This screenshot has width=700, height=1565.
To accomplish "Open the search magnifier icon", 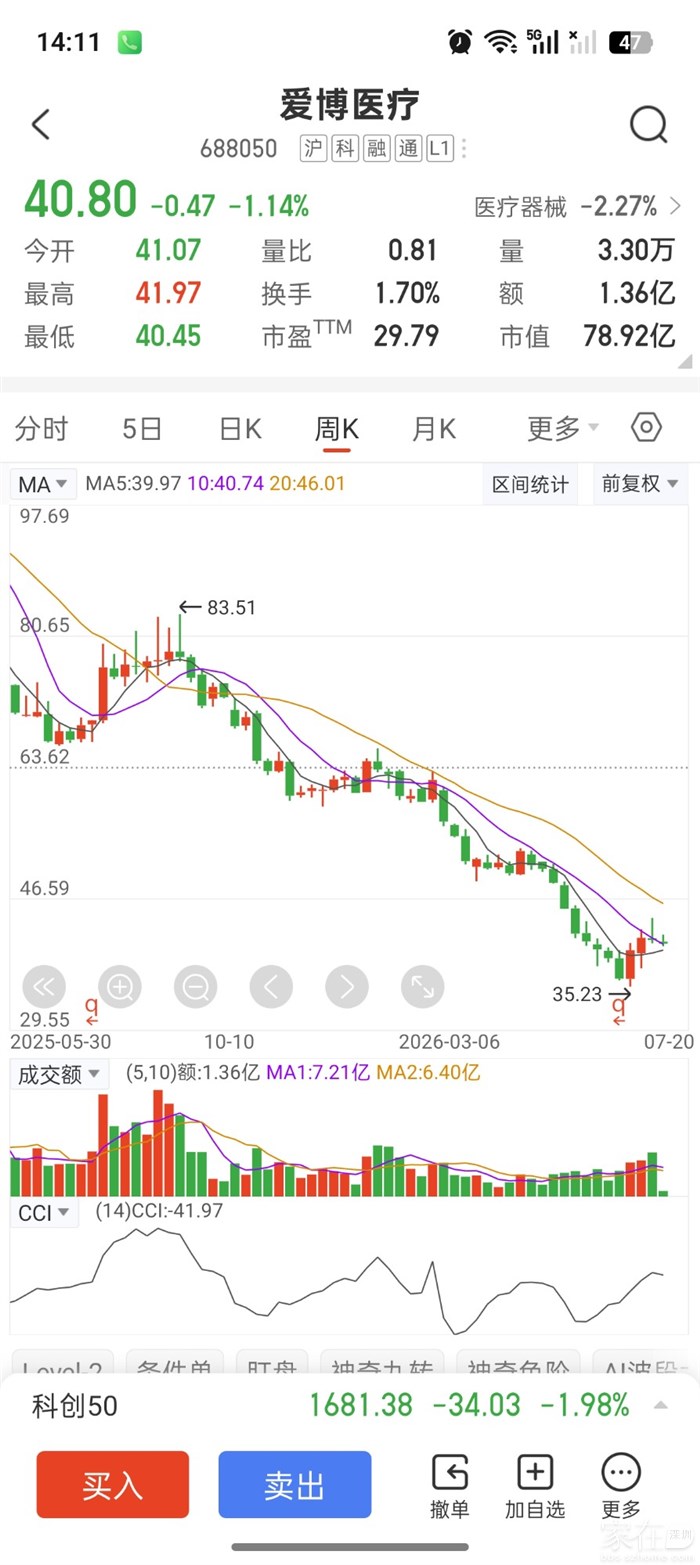I will pos(648,125).
